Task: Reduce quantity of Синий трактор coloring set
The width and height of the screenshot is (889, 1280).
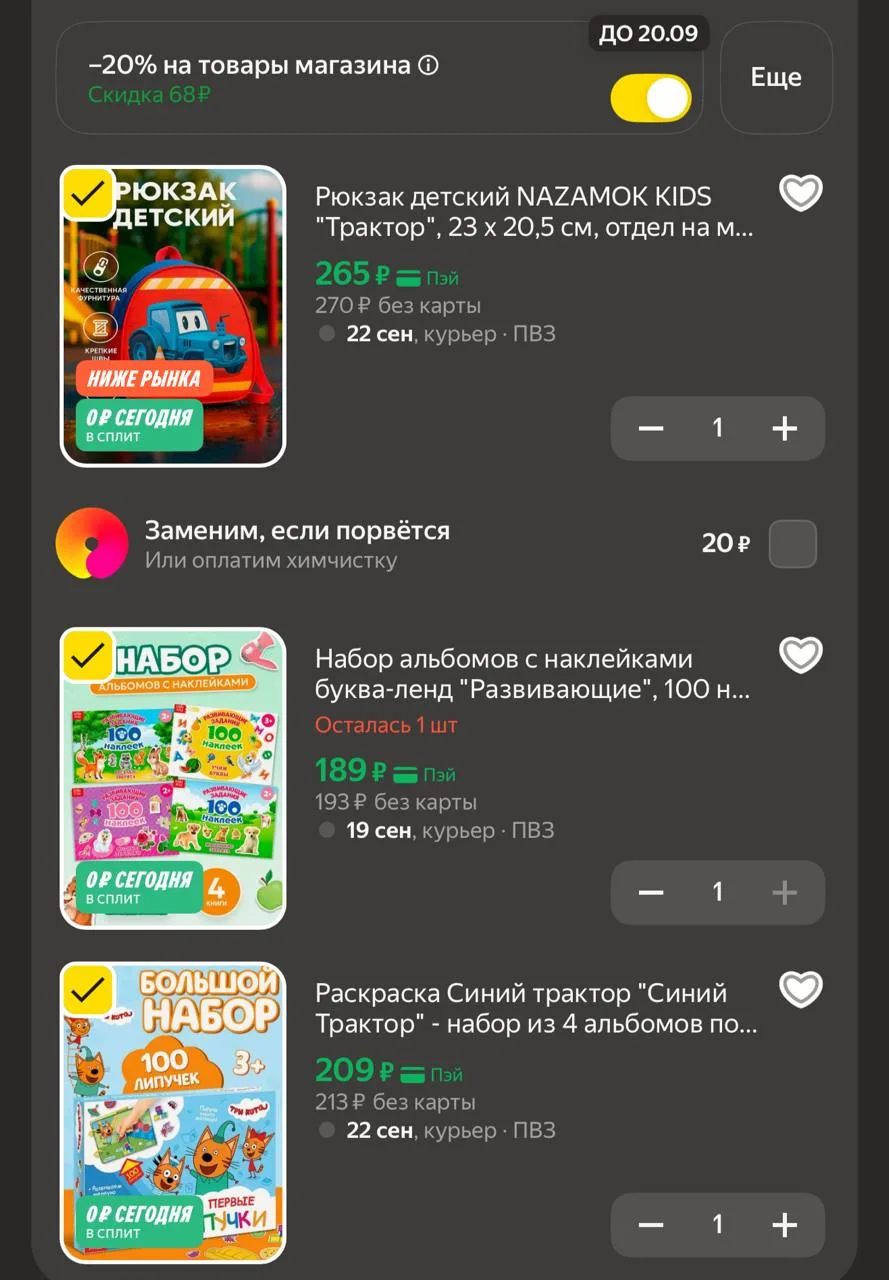Action: click(x=651, y=1225)
